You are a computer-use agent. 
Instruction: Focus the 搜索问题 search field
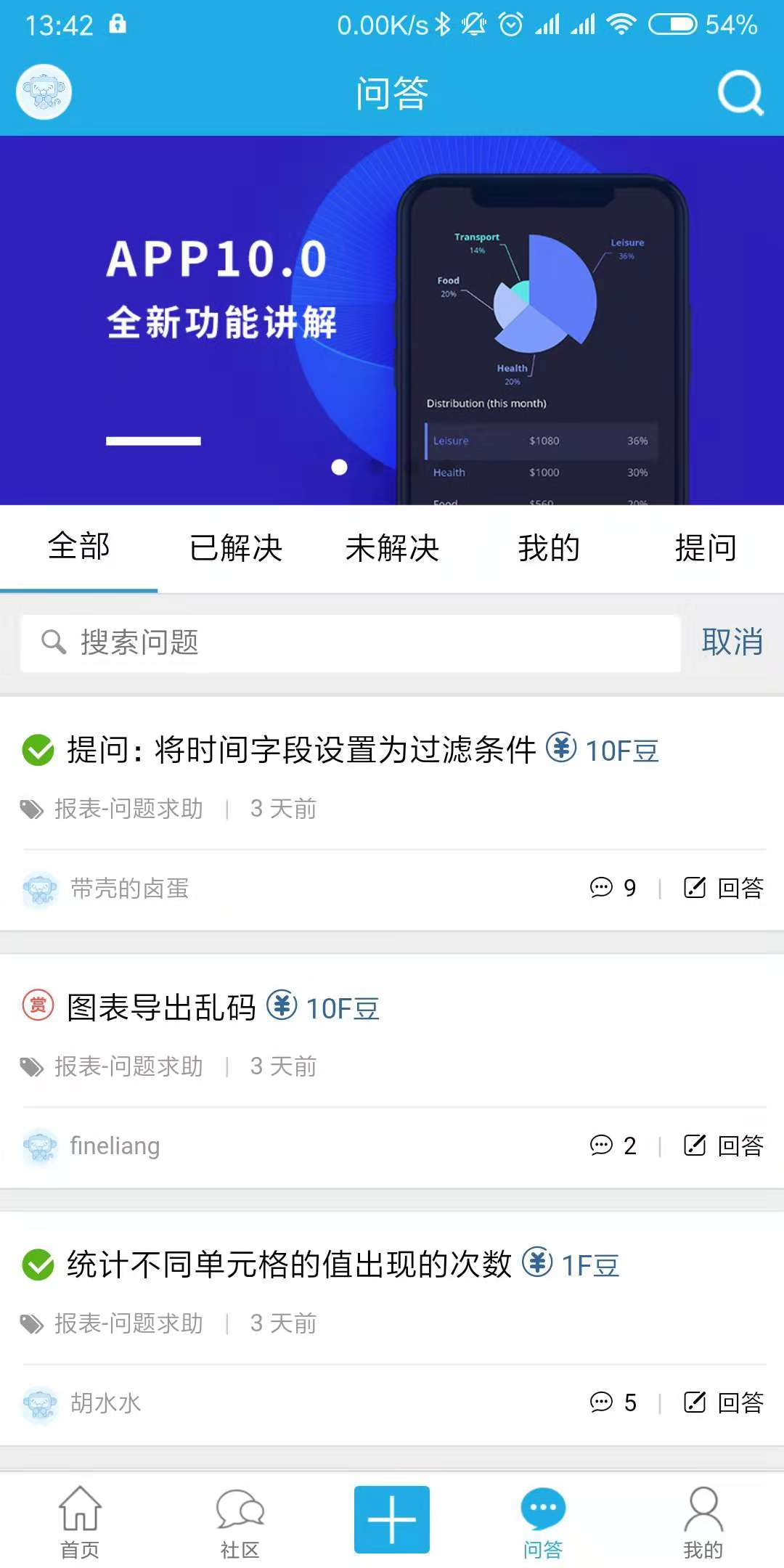350,643
